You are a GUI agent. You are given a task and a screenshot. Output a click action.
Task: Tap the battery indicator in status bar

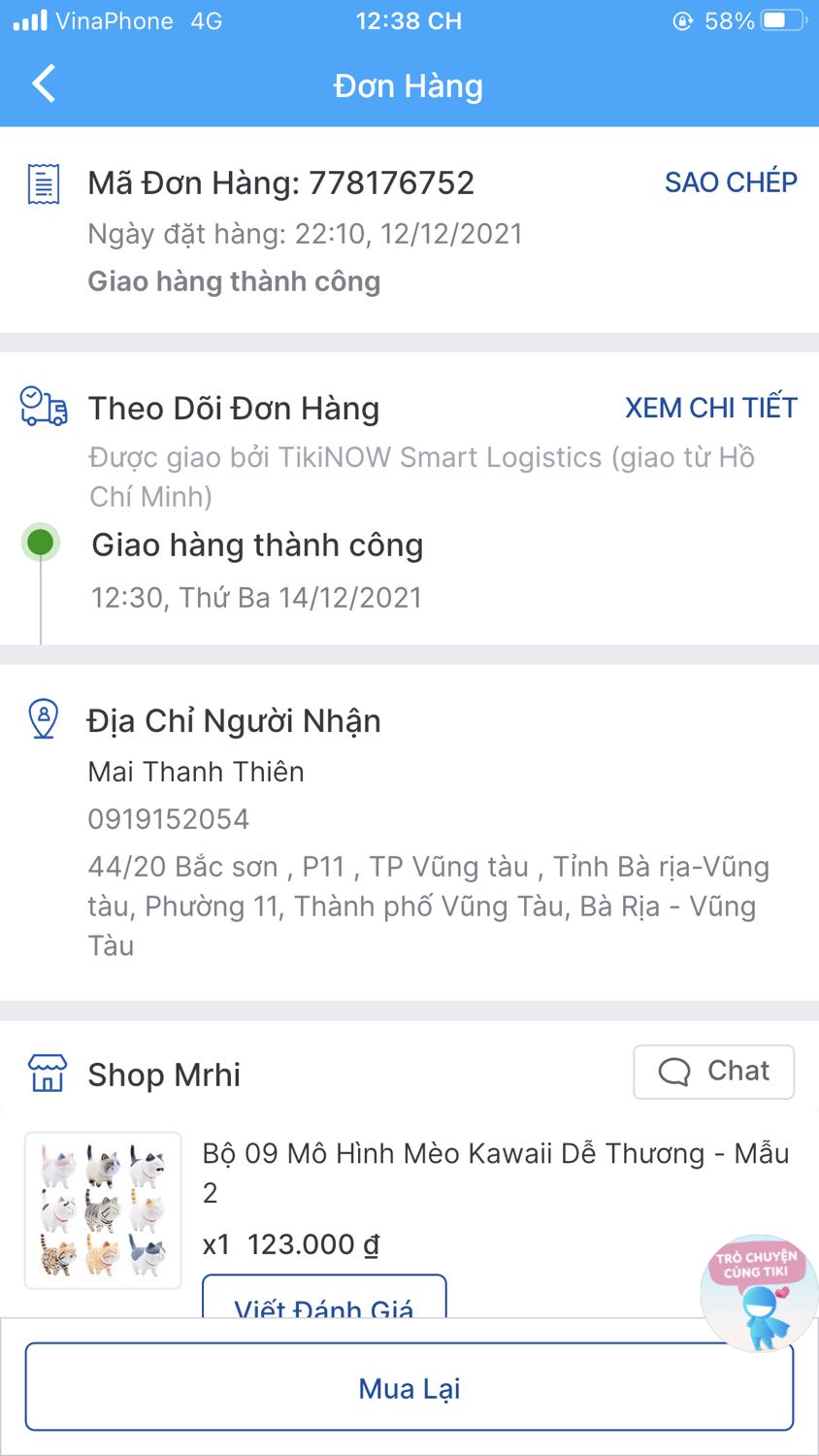point(781,19)
